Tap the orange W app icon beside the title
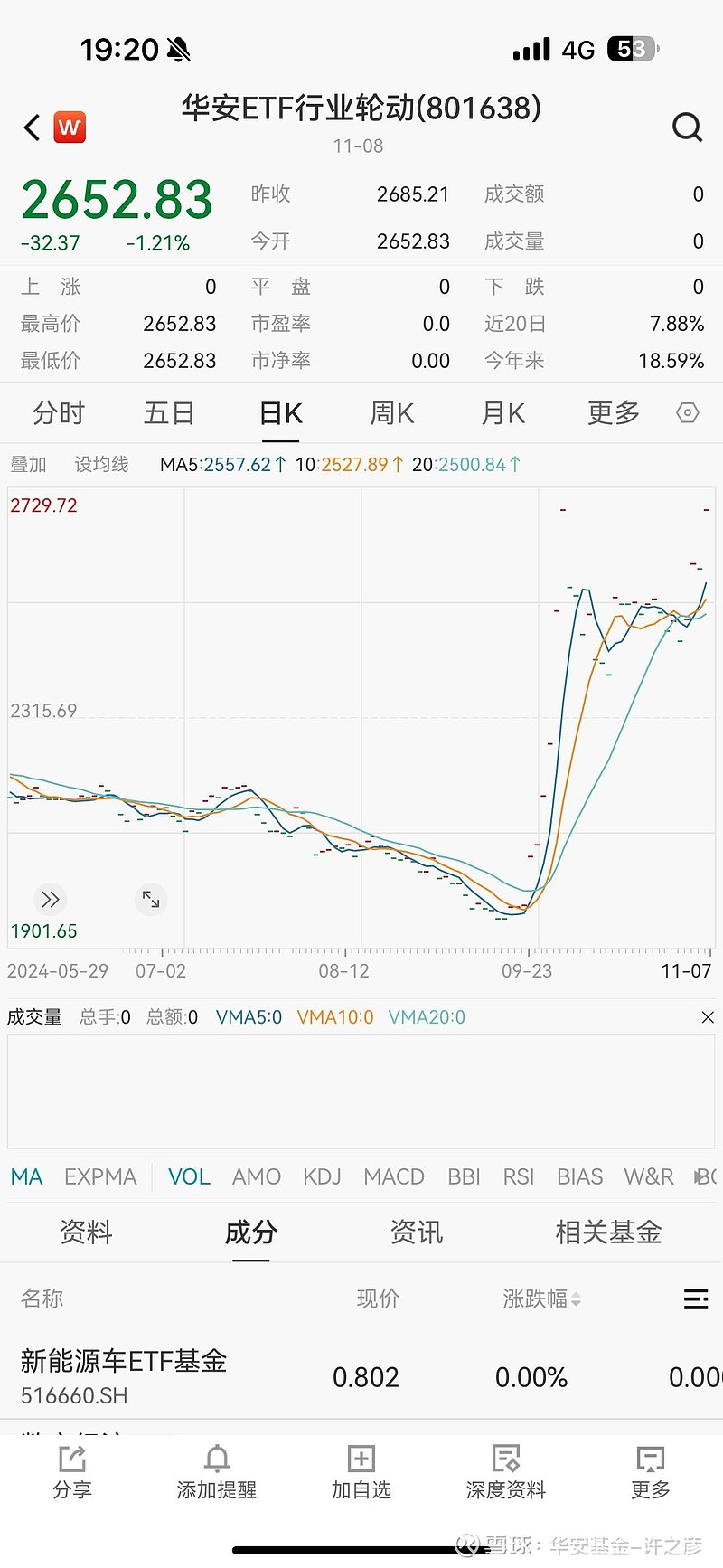Viewport: 723px width, 1568px height. point(70,127)
